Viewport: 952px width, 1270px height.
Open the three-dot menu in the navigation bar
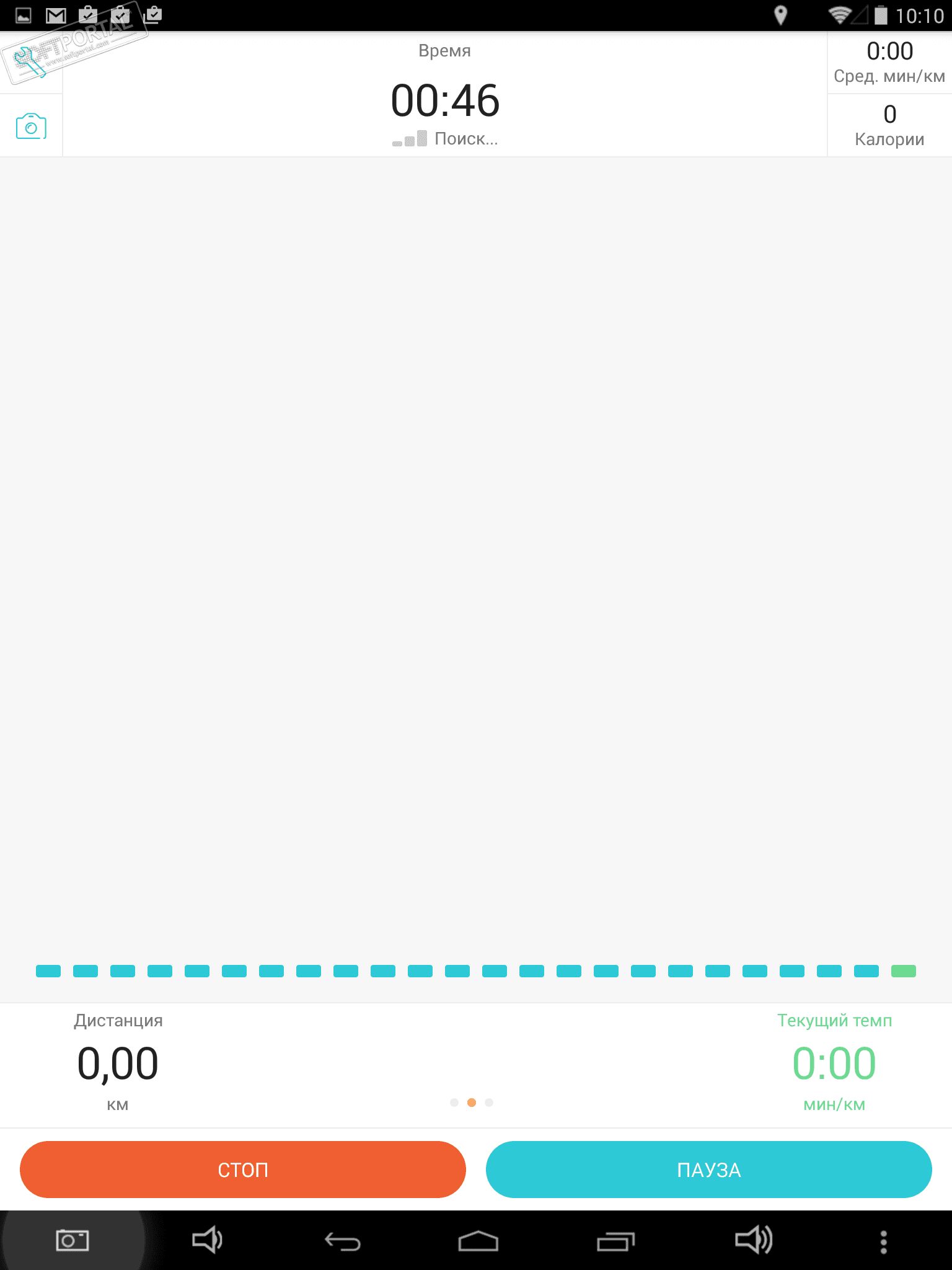[884, 1242]
